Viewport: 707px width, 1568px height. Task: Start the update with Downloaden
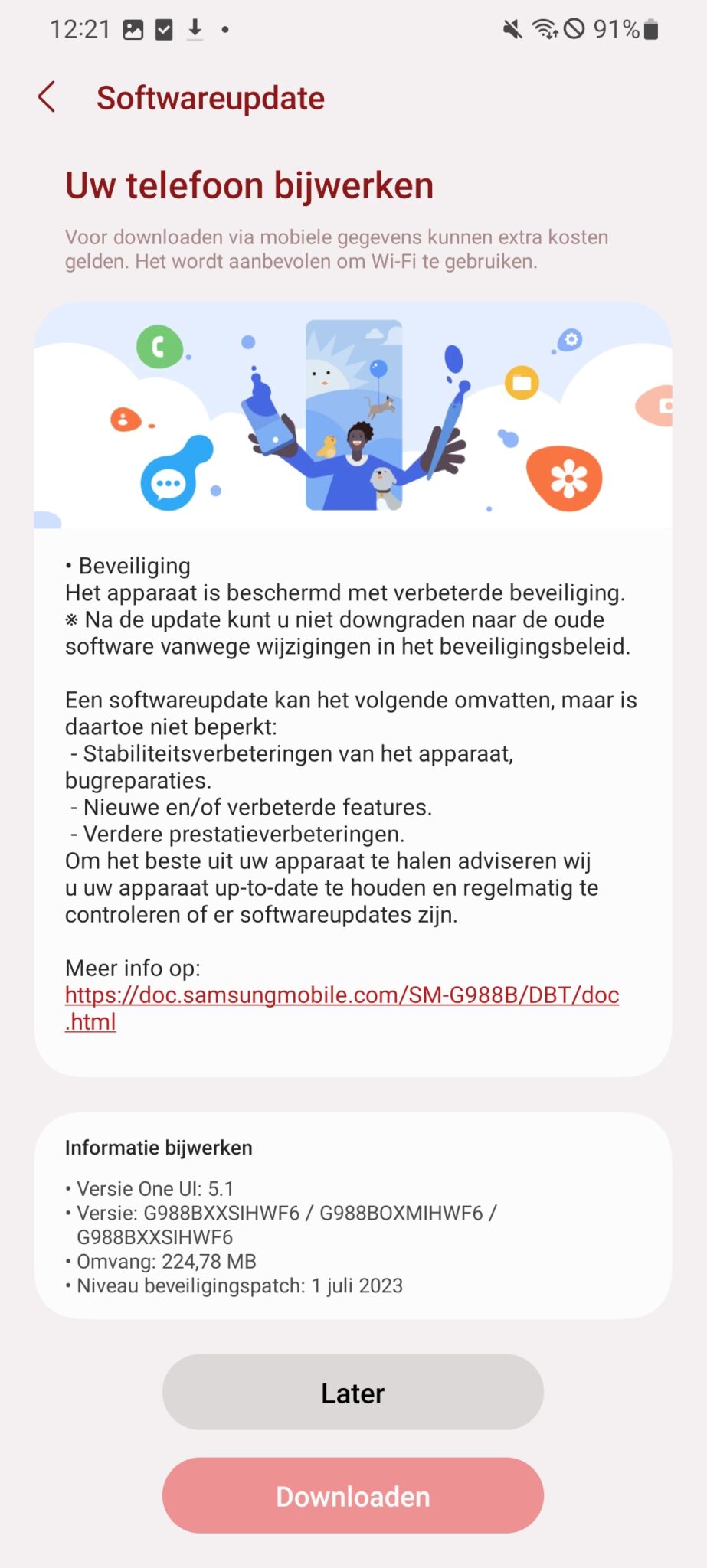point(352,1496)
